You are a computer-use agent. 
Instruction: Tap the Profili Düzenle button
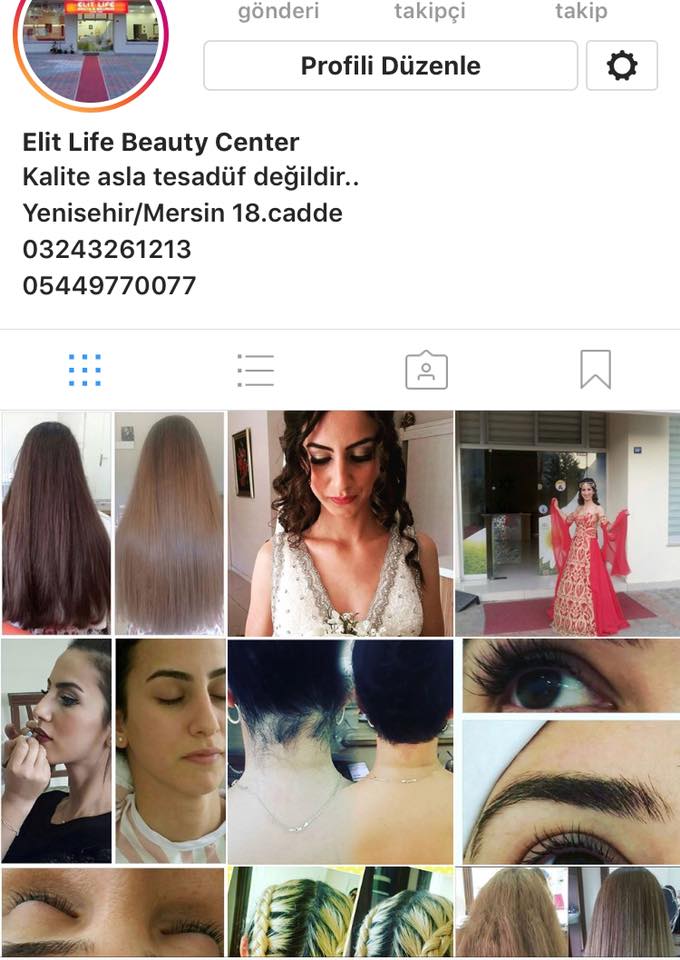(390, 66)
